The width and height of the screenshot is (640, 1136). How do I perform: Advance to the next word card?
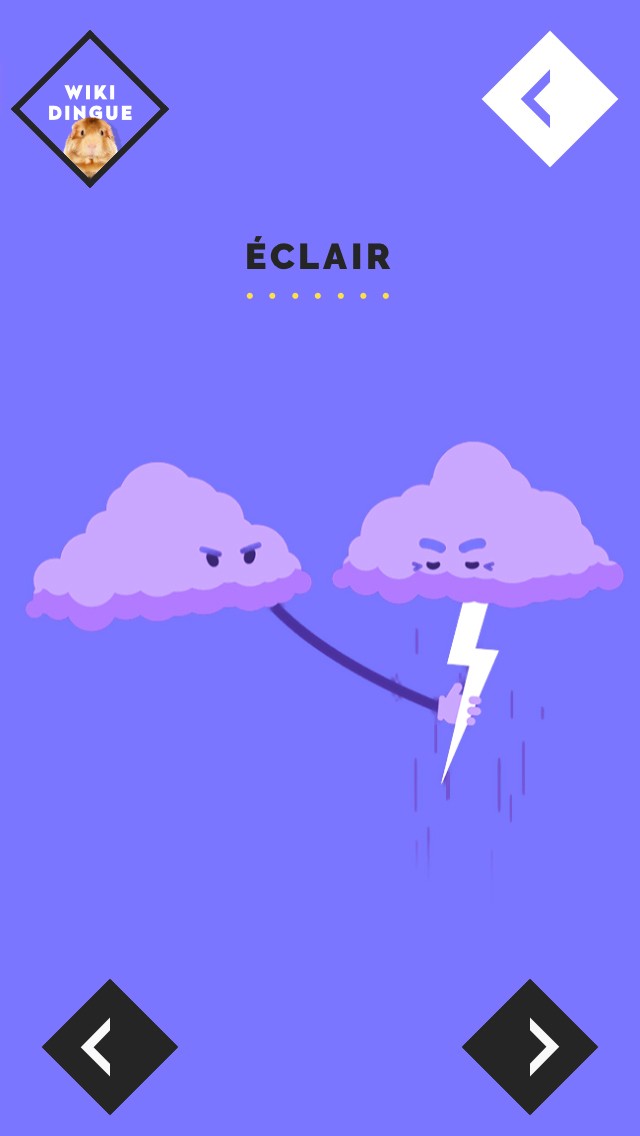[530, 1047]
